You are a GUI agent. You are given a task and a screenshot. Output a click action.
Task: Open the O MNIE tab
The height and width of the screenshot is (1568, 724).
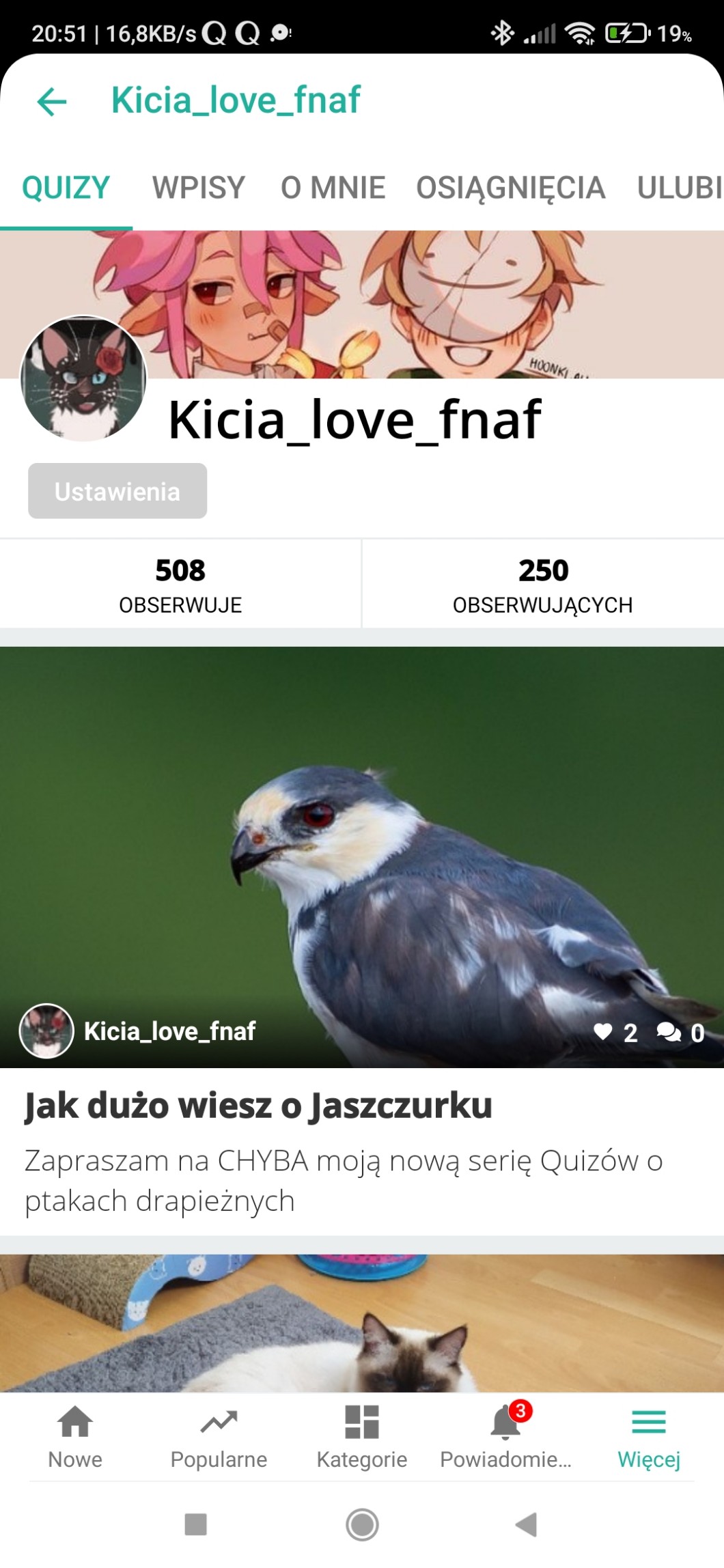333,188
